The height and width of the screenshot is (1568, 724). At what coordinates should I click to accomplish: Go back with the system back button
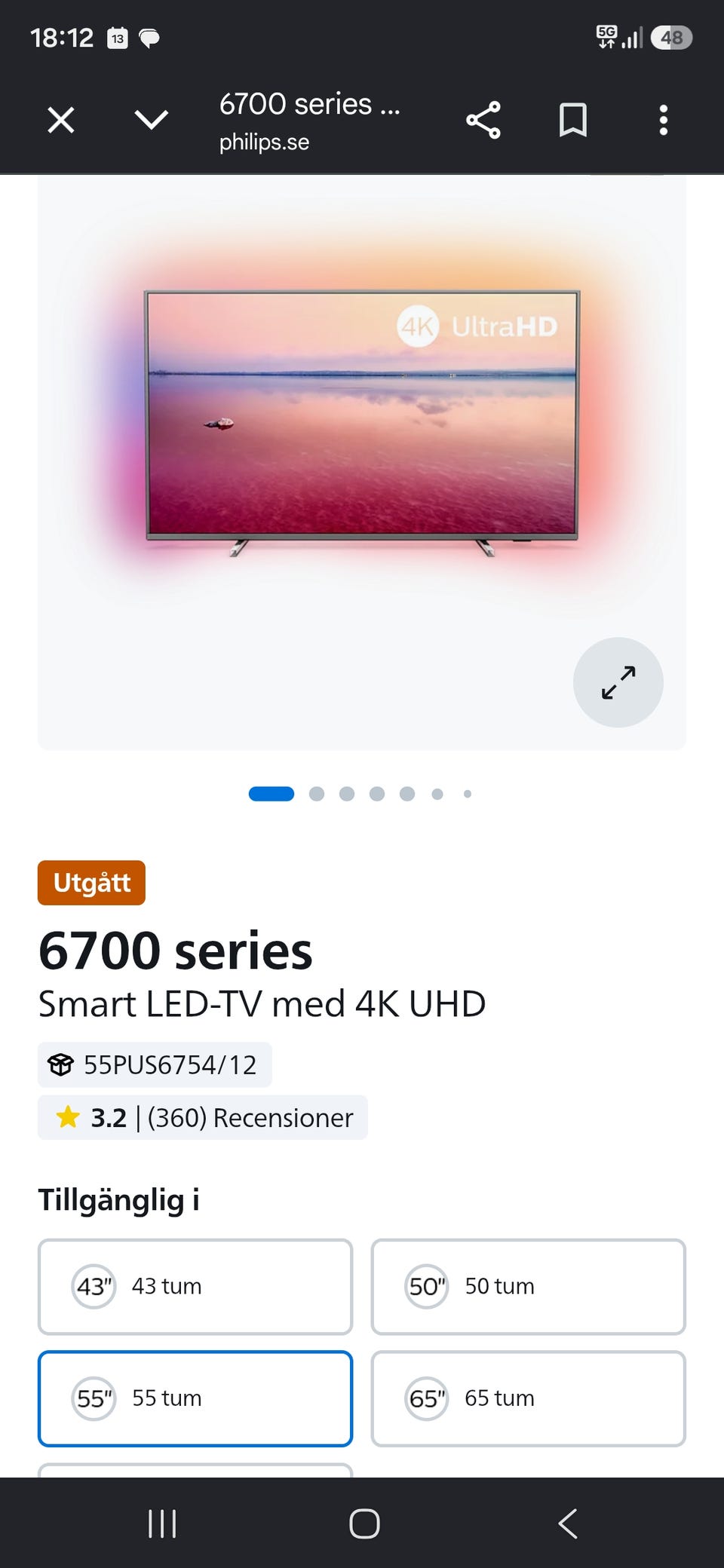click(568, 1523)
